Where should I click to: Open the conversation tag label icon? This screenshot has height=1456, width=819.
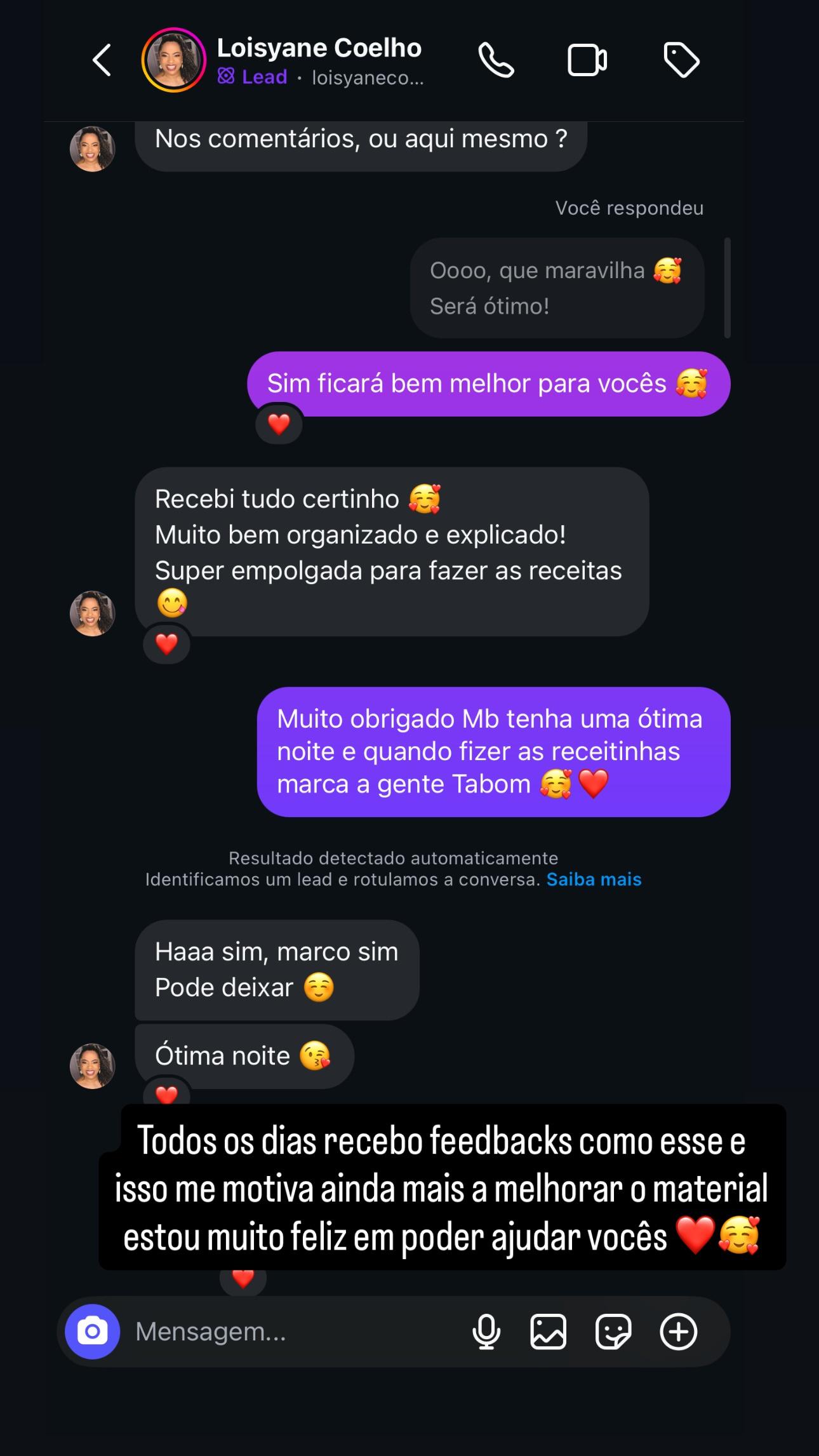682,60
